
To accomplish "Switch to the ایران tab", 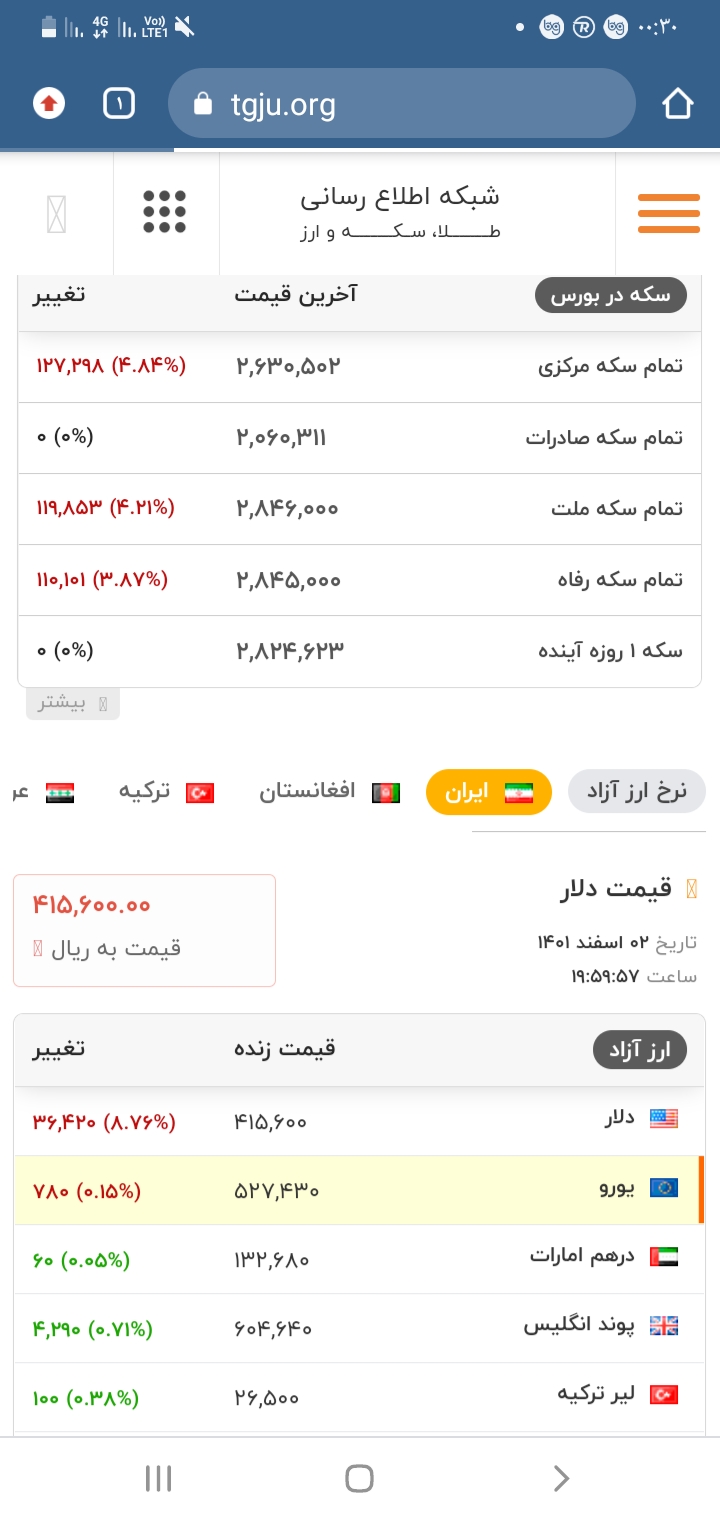I will (488, 793).
